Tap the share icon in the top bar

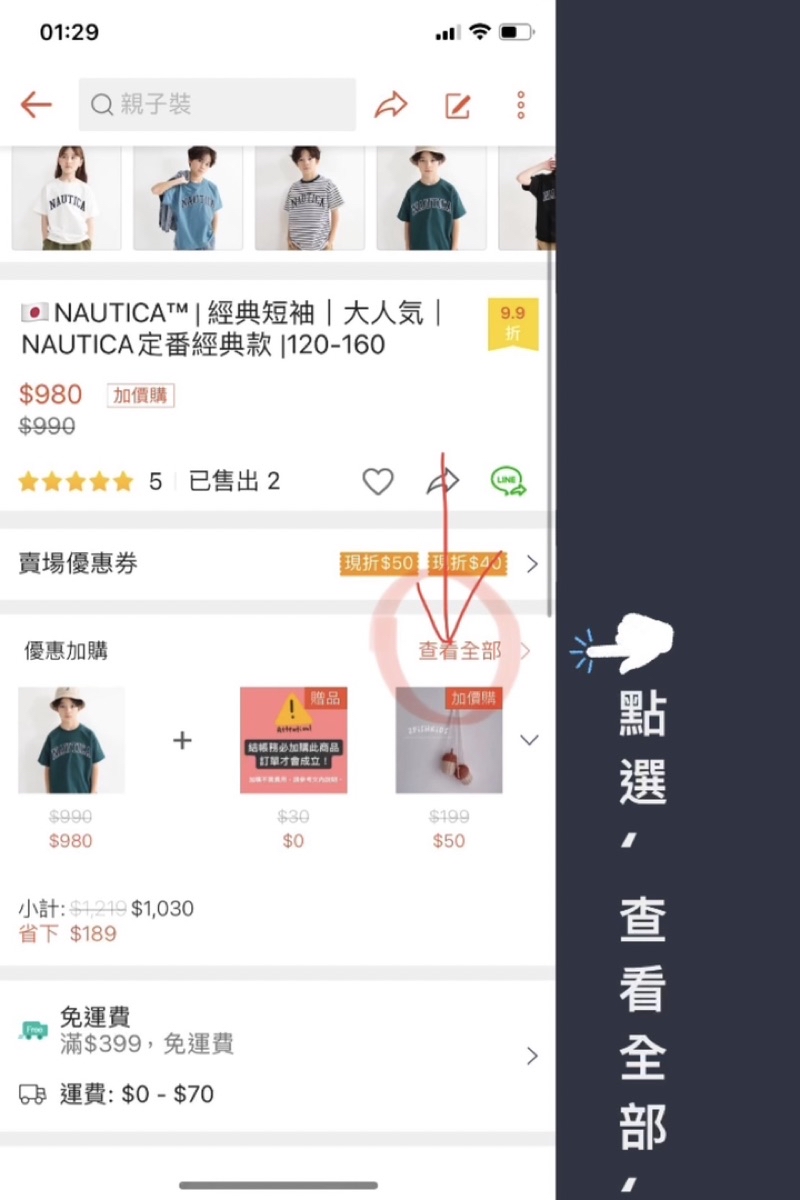point(391,104)
